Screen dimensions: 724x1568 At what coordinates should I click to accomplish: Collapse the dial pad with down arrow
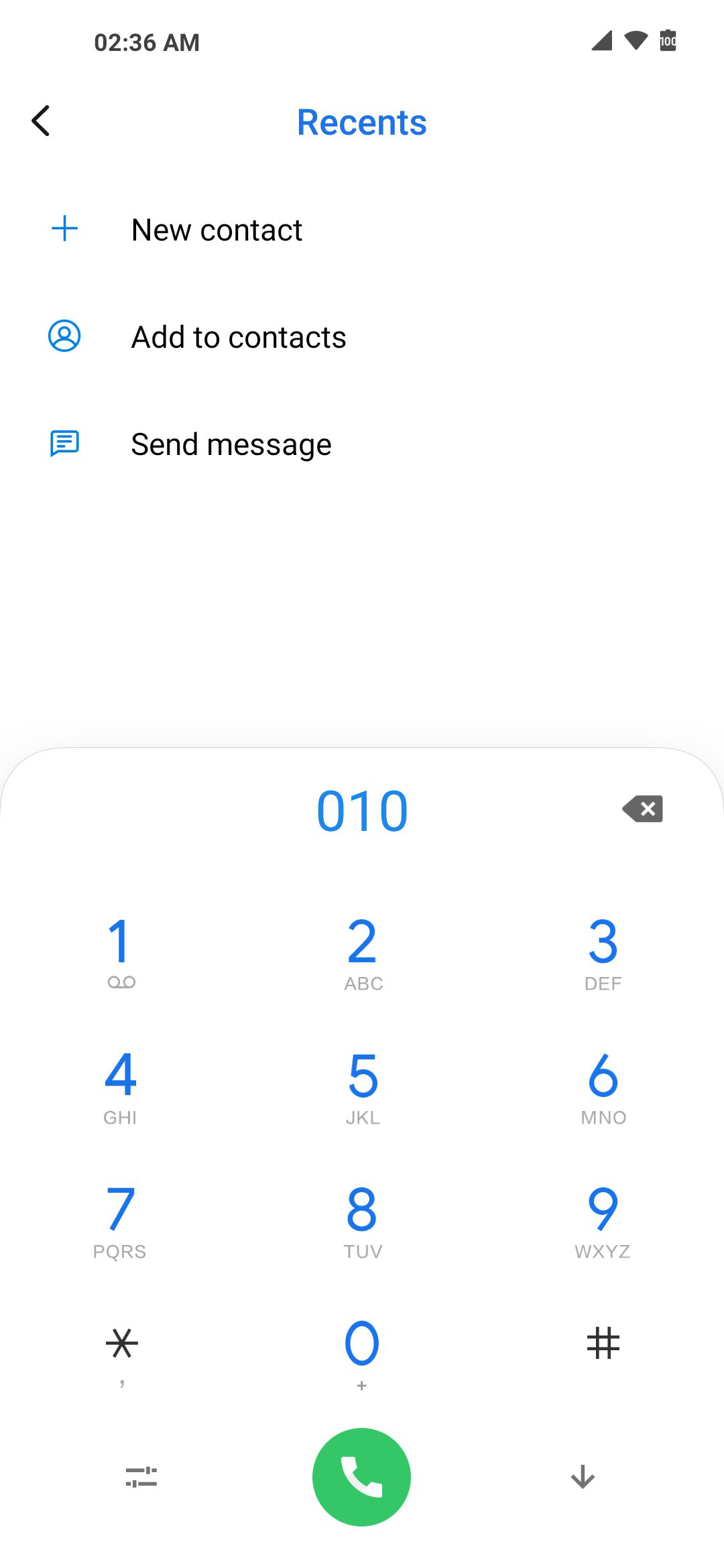[583, 1477]
